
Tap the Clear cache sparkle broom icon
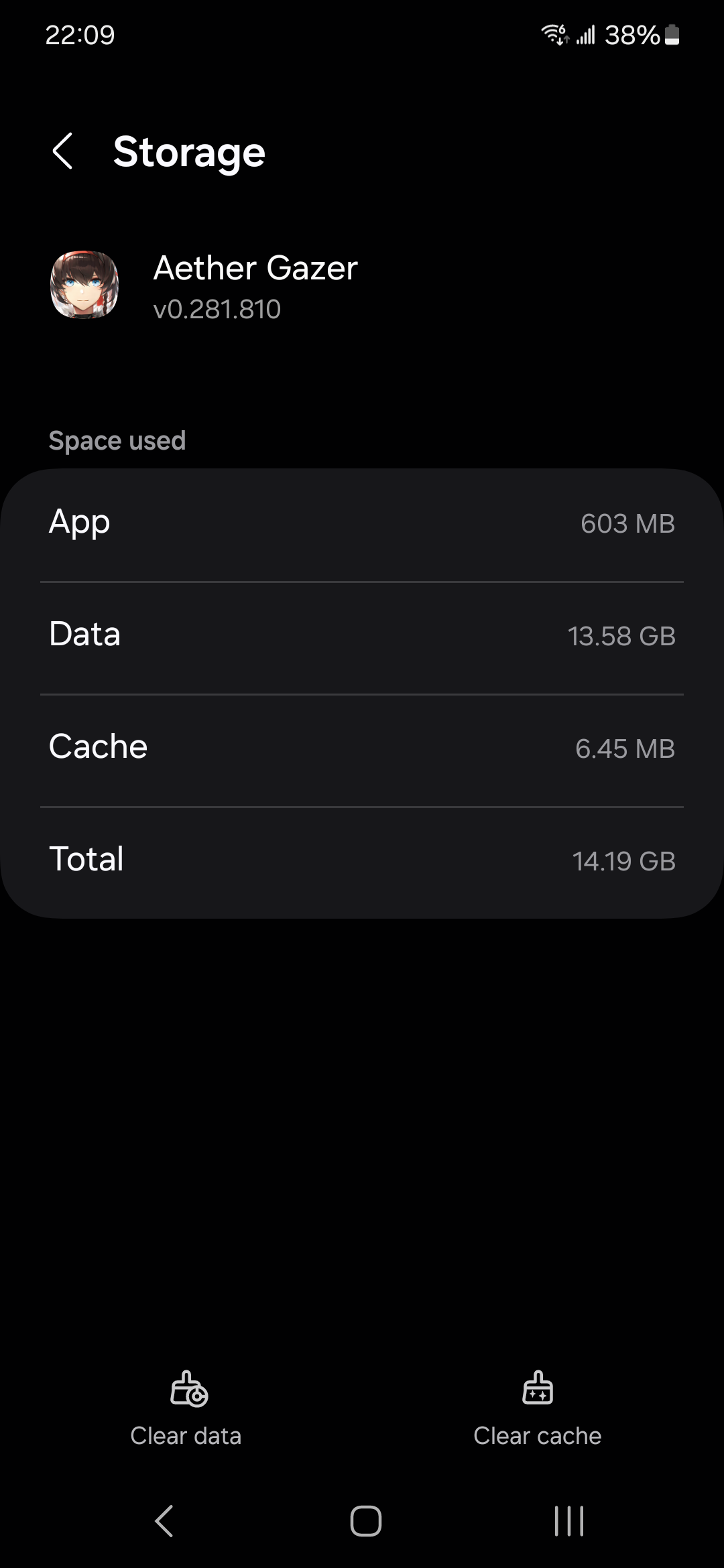click(536, 1390)
